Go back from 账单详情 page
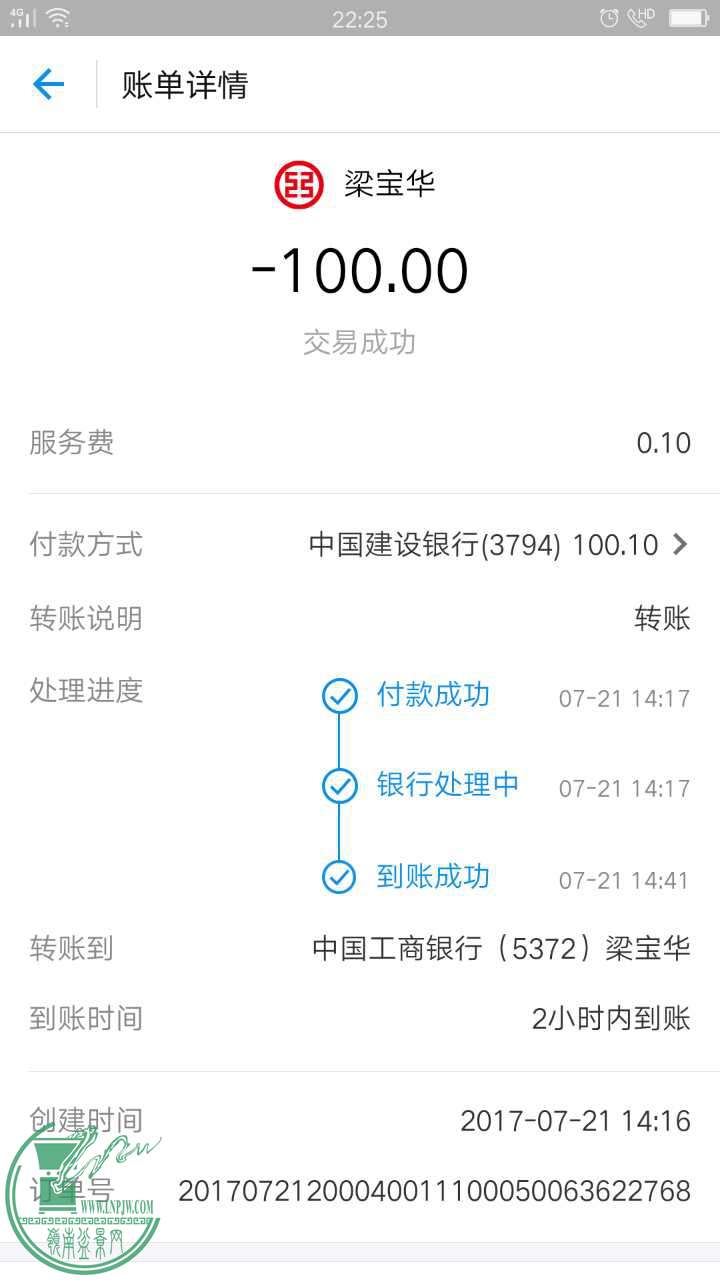Image resolution: width=720 pixels, height=1280 pixels. (x=48, y=85)
